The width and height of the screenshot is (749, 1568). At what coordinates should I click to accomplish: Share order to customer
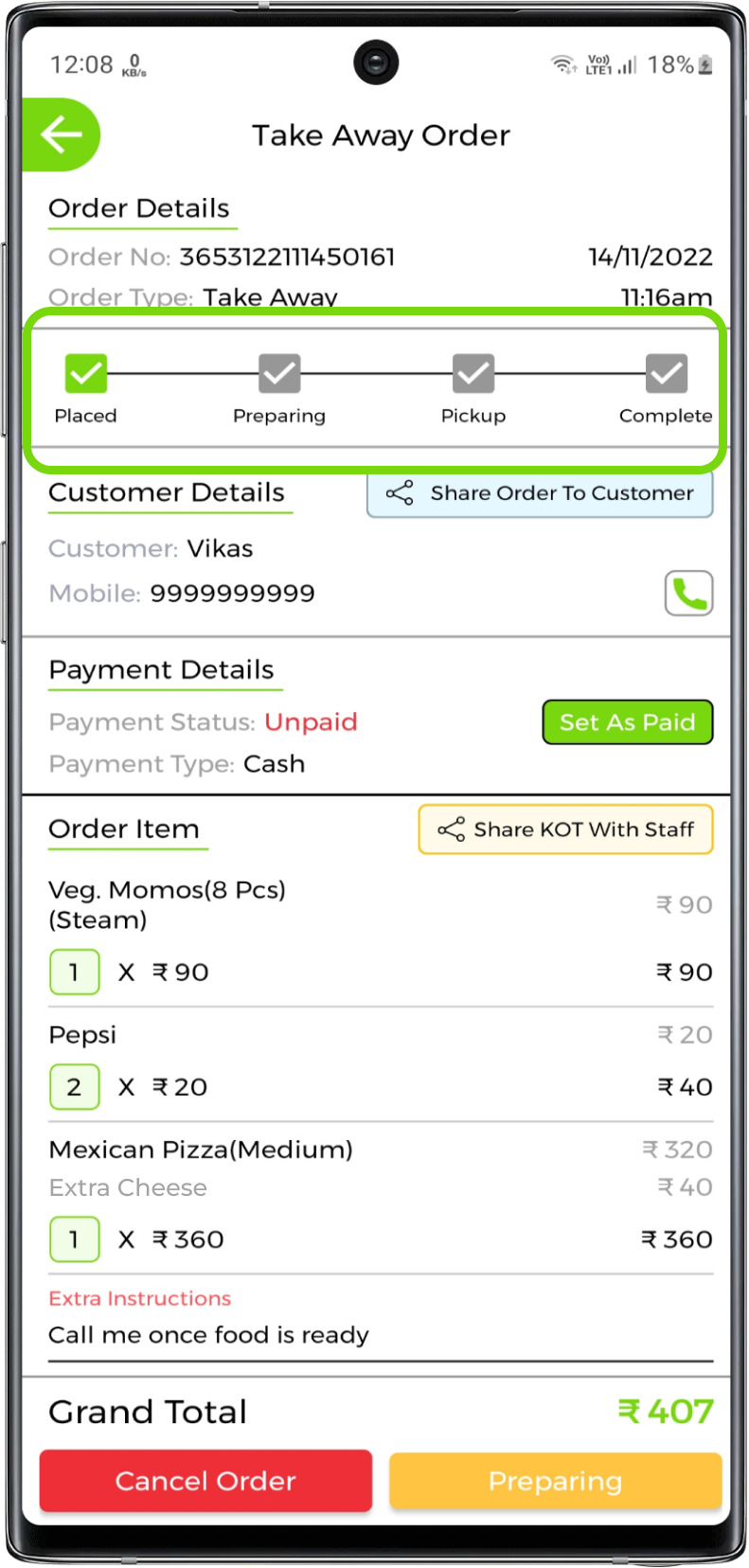[x=540, y=493]
